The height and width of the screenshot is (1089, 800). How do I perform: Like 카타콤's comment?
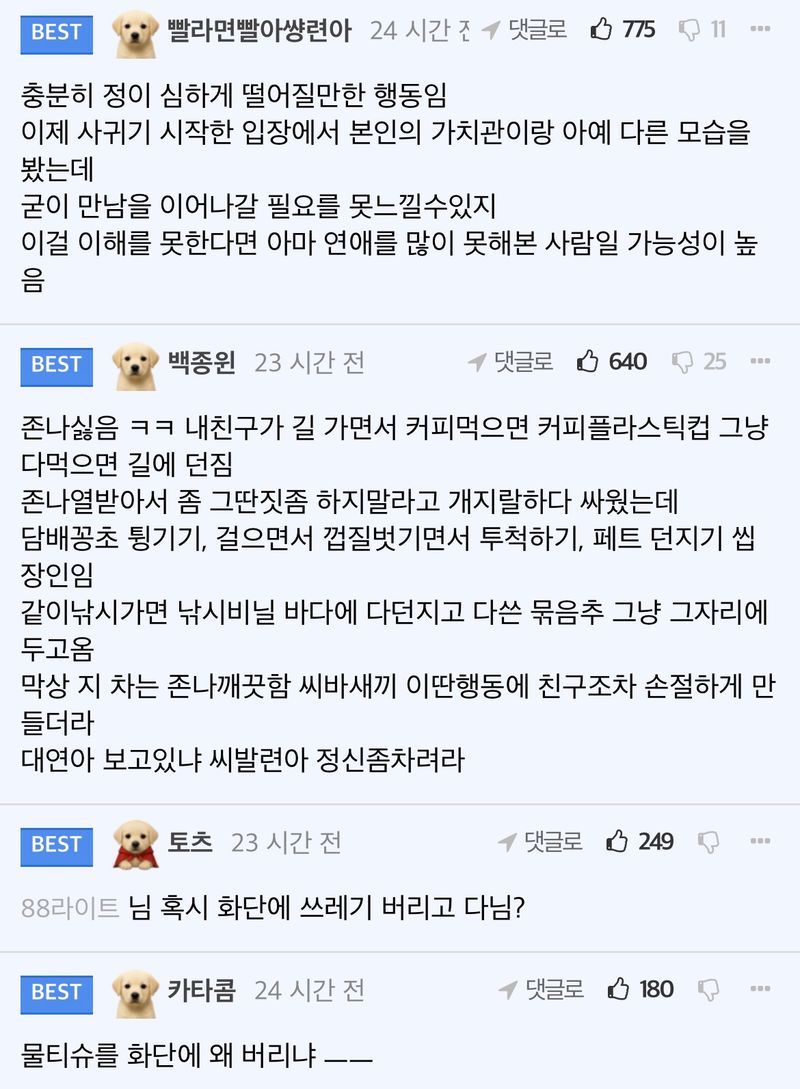(x=619, y=990)
